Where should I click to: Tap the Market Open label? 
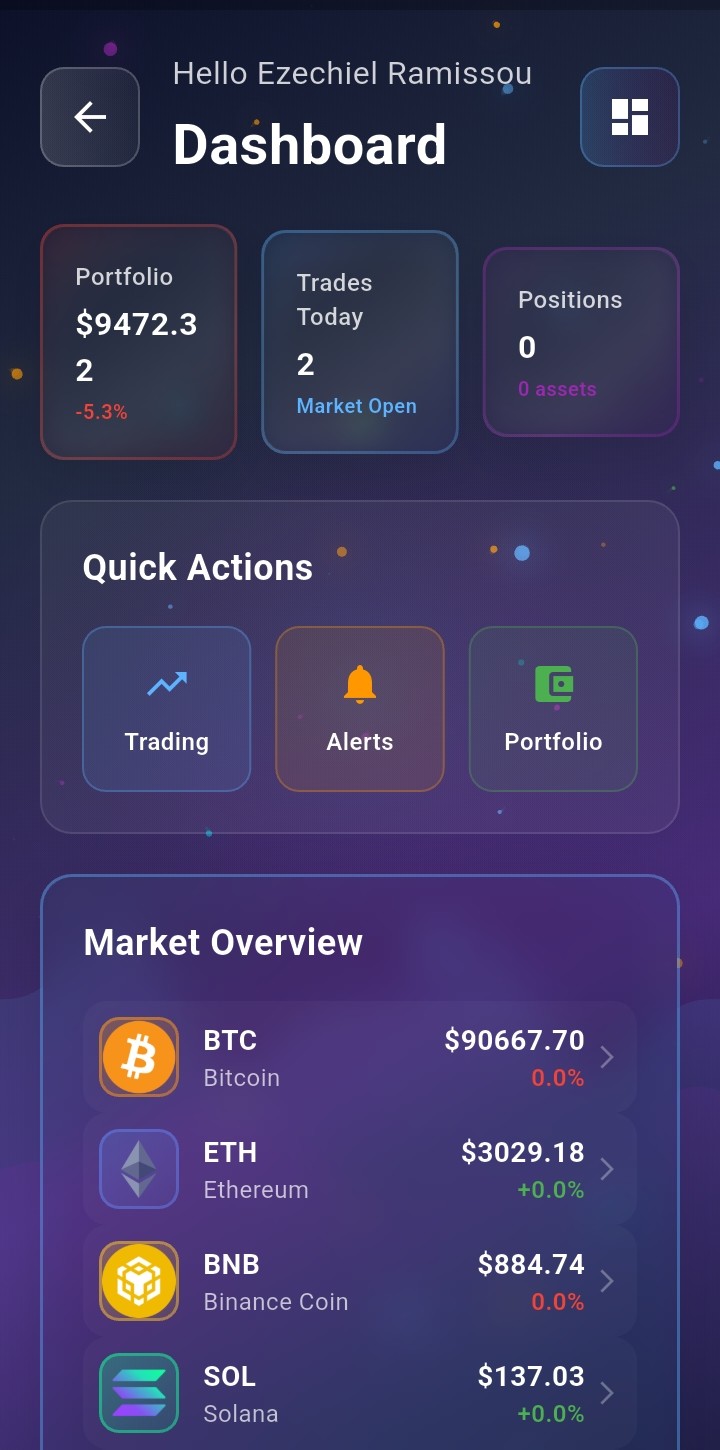pos(356,406)
